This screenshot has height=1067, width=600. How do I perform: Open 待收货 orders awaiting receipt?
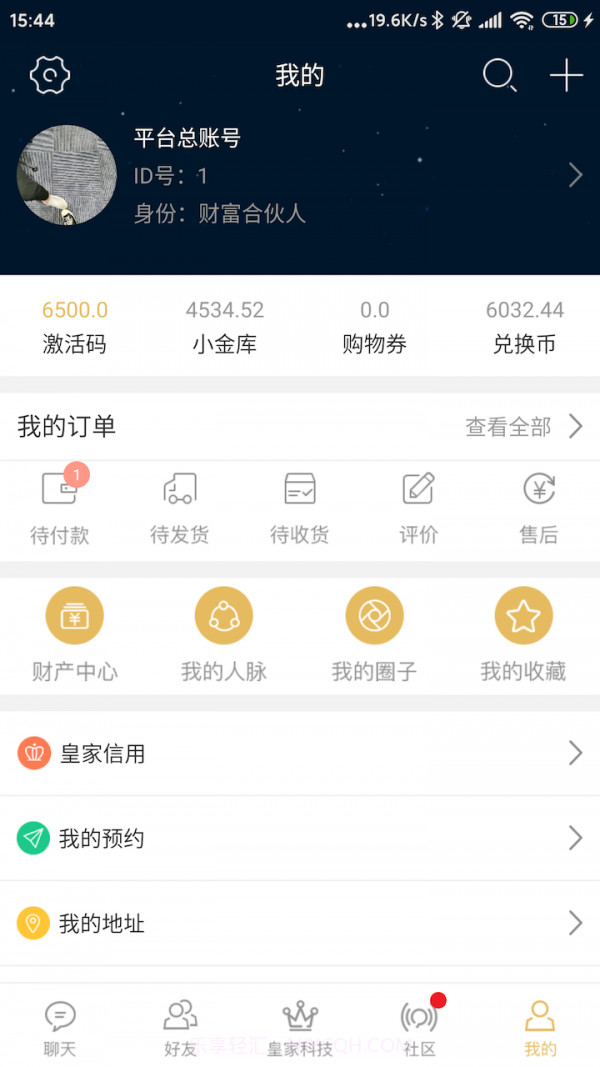coord(300,508)
